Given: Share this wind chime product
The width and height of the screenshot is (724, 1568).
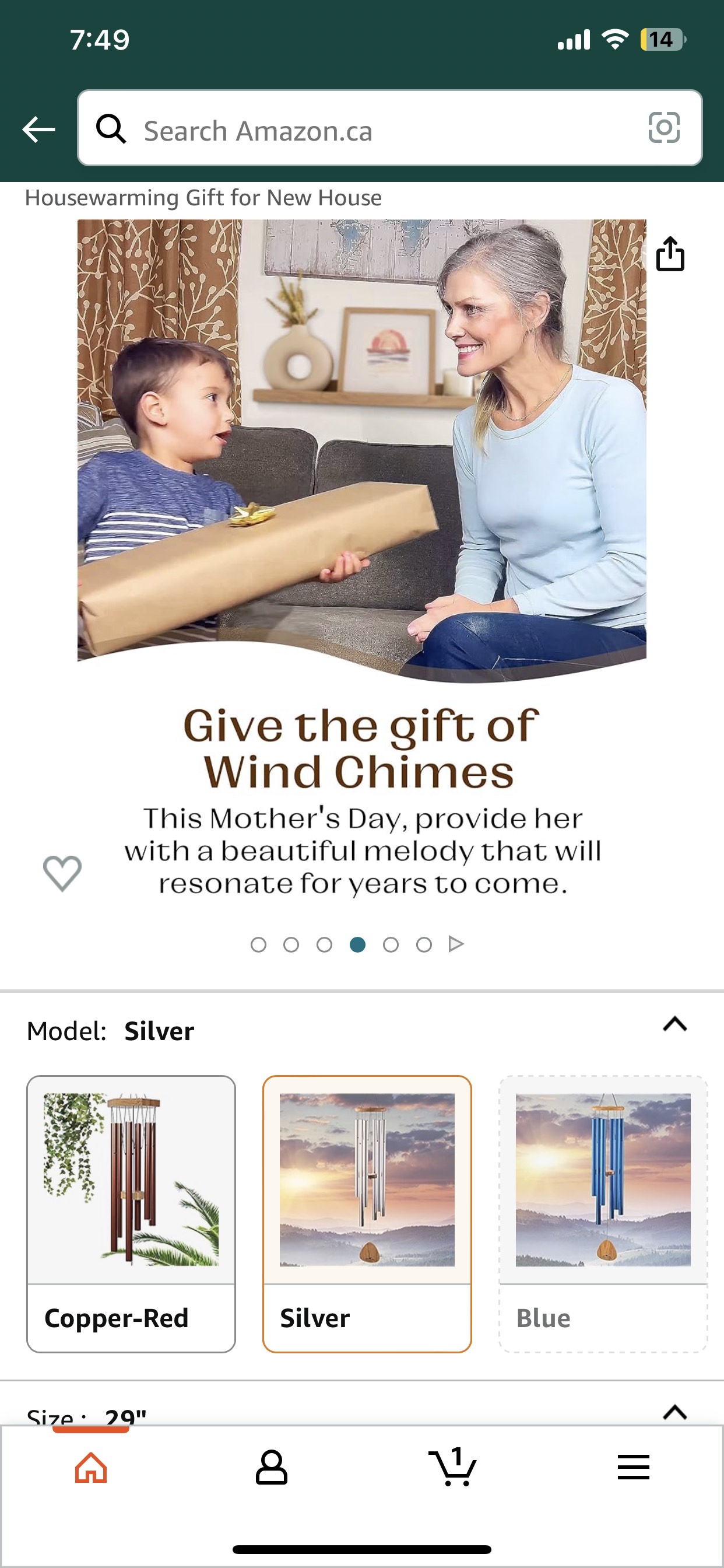Looking at the screenshot, I should (670, 253).
